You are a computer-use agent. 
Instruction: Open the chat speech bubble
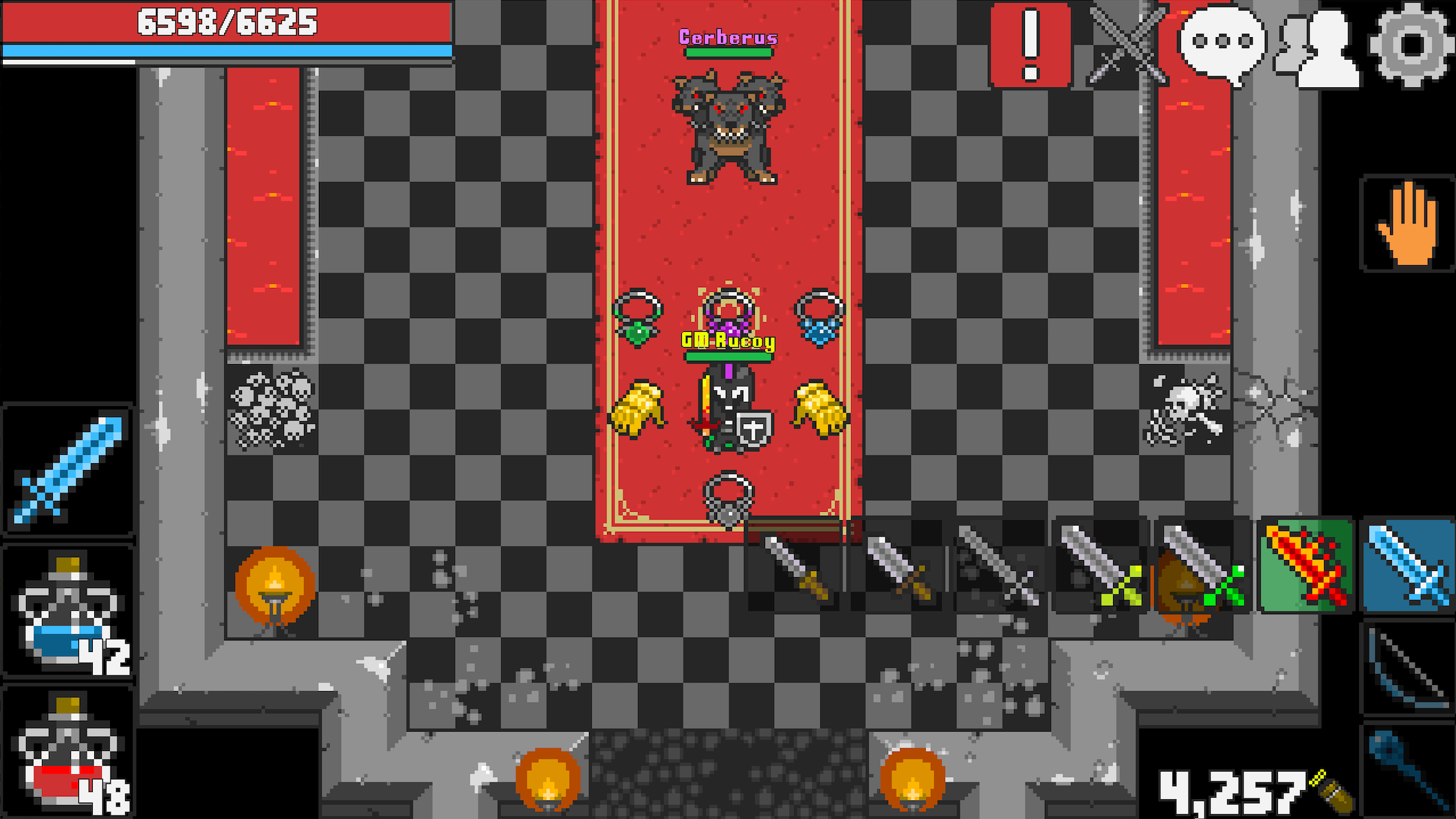[1221, 44]
